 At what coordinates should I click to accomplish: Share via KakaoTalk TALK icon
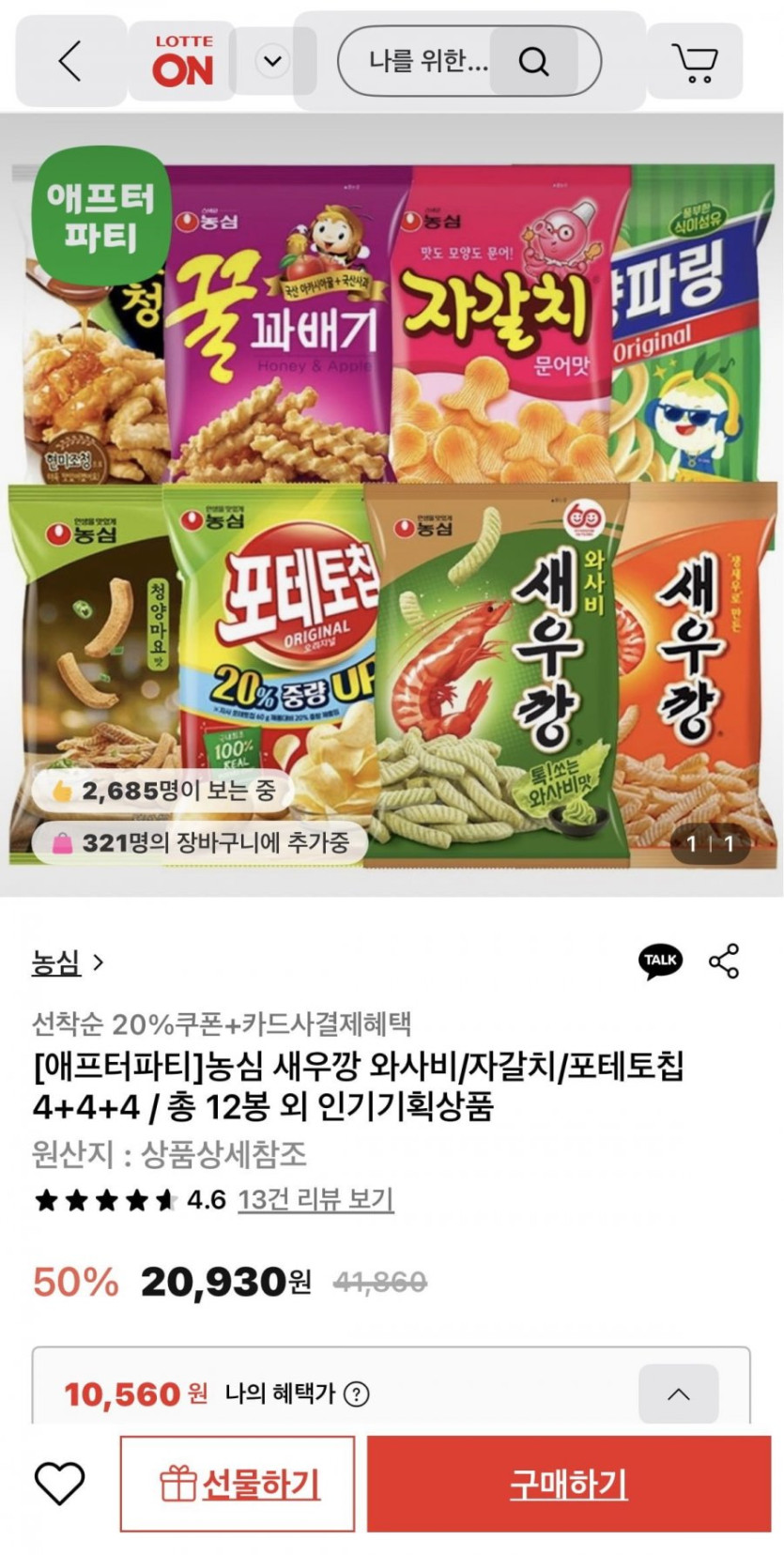point(661,961)
